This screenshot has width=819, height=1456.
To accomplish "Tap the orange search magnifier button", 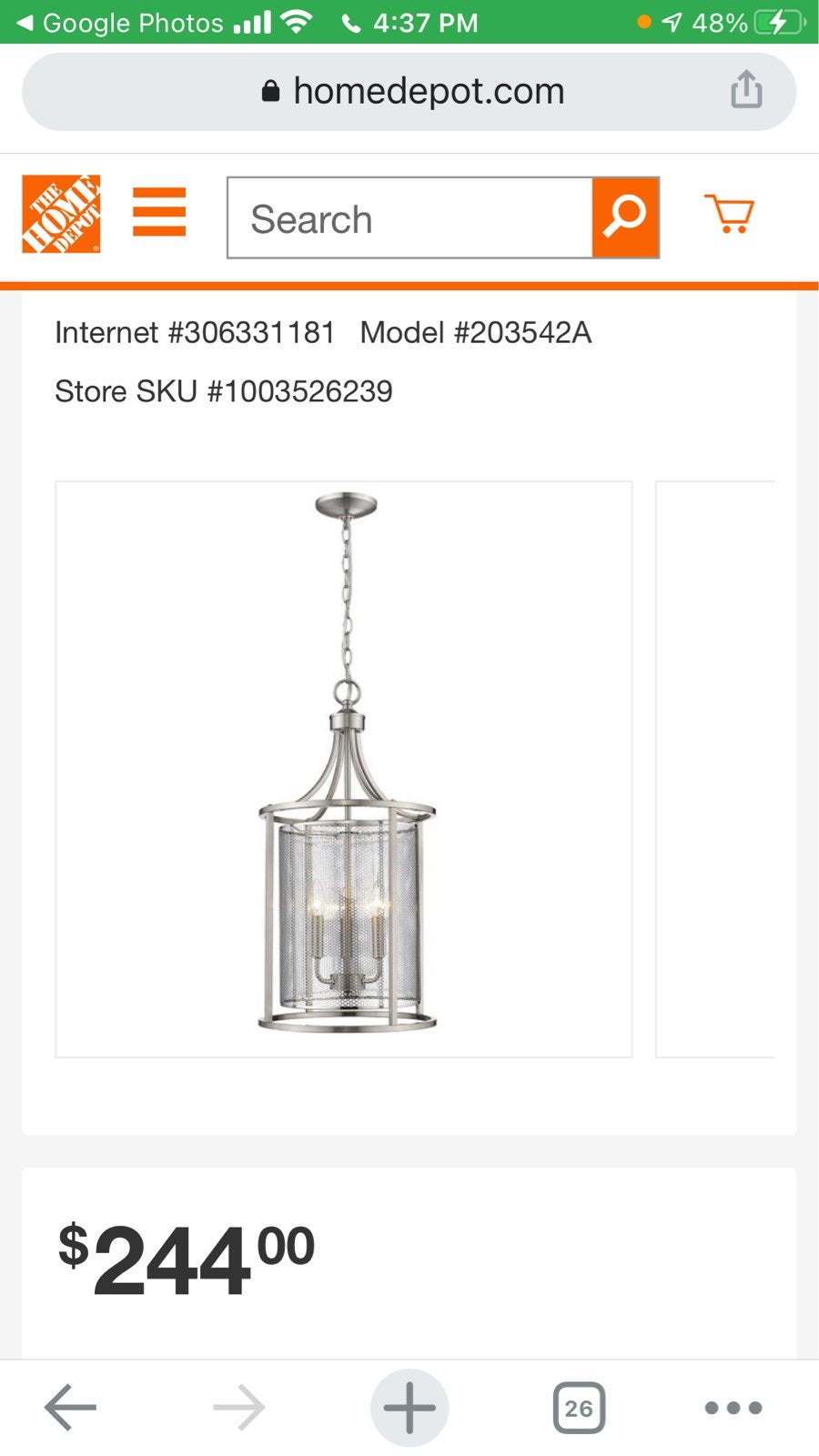I will click(625, 218).
